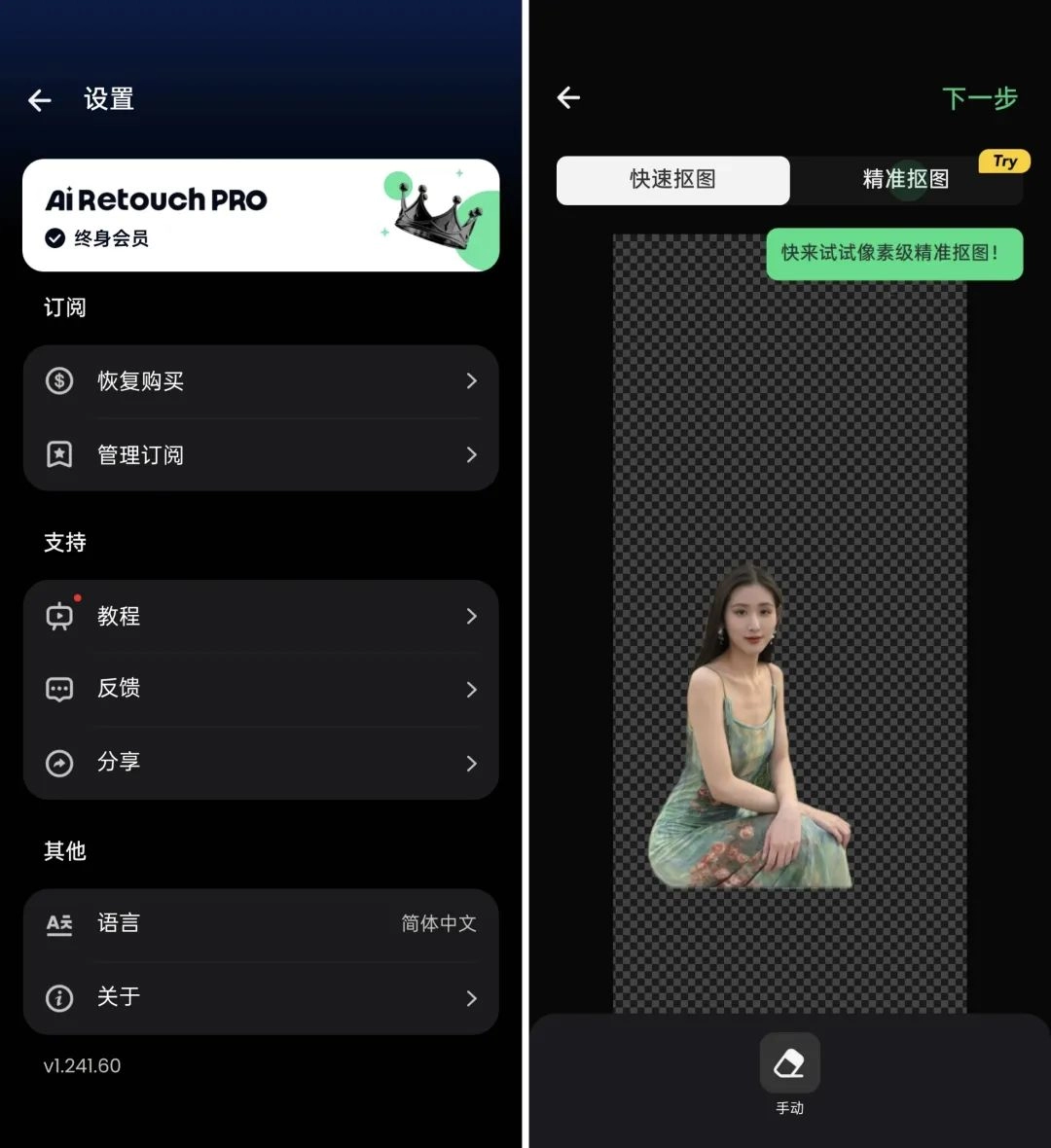Select the 分享 share row
Viewport: 1051px width, 1148px height.
[x=261, y=763]
